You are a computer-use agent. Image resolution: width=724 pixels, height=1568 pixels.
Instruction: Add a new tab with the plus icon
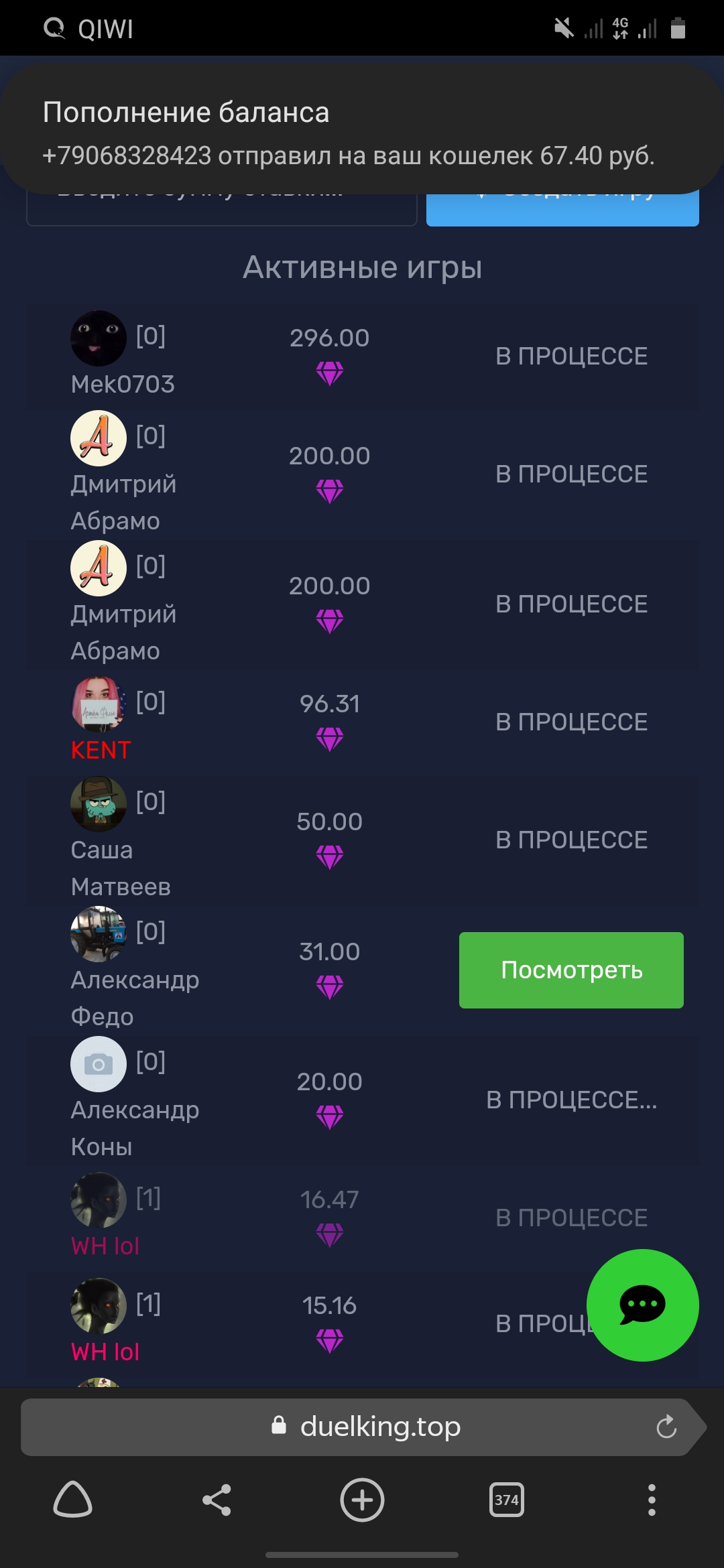pos(362,1500)
